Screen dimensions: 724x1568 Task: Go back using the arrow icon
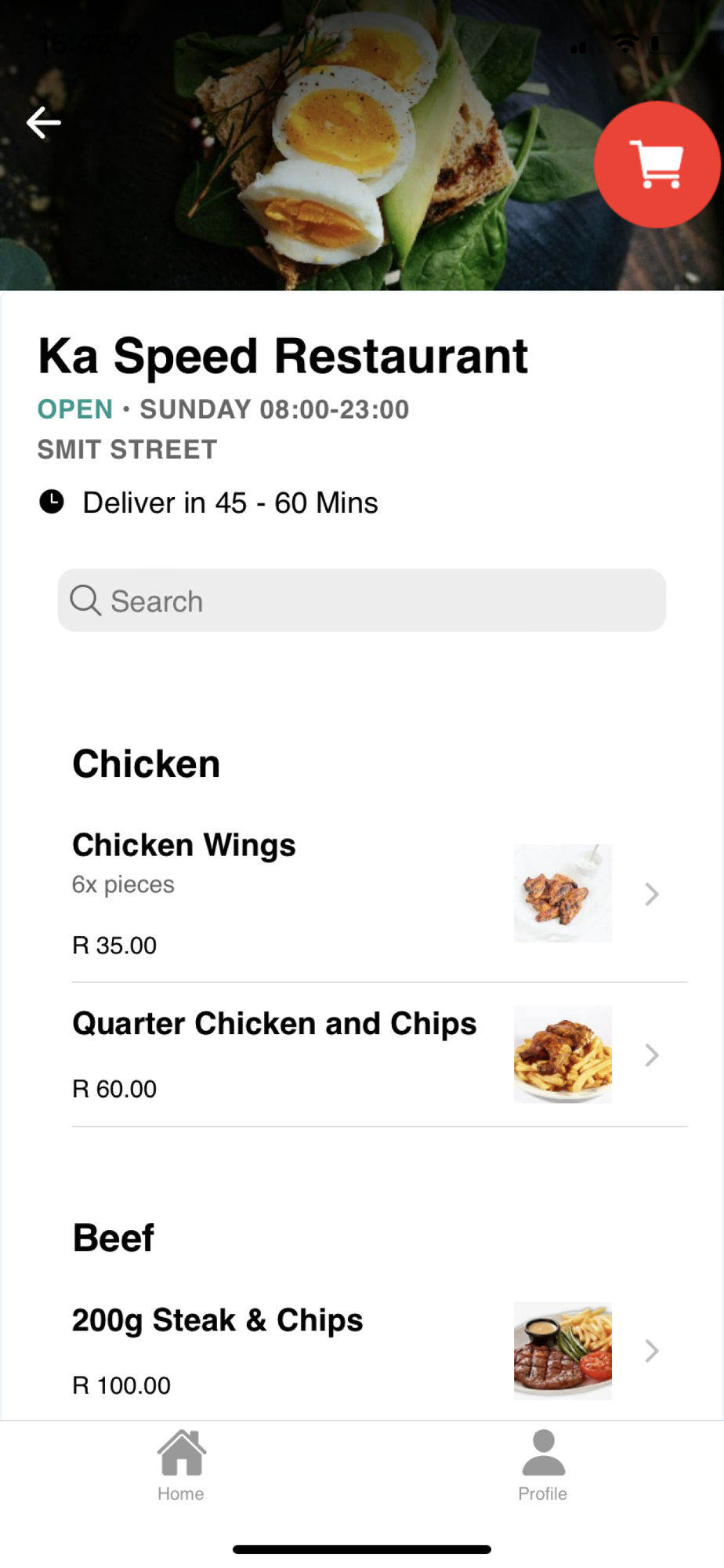click(44, 122)
